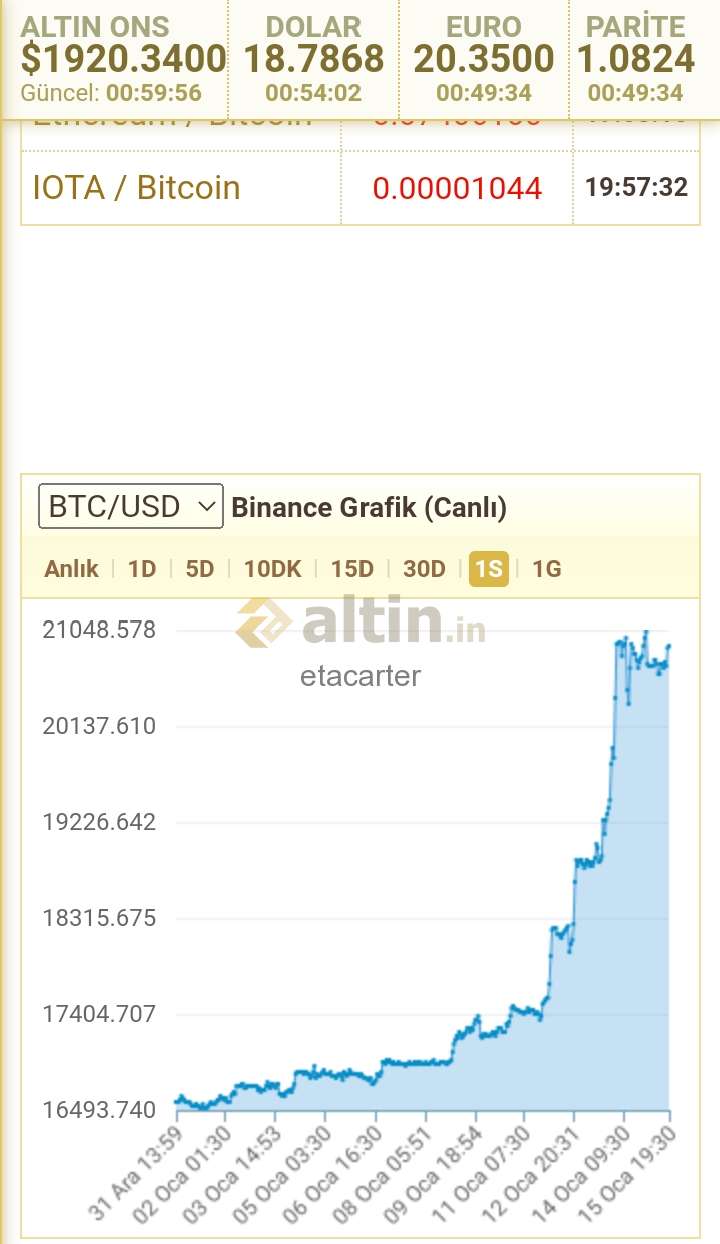
Task: Show the 30D chart interval
Action: 424,569
